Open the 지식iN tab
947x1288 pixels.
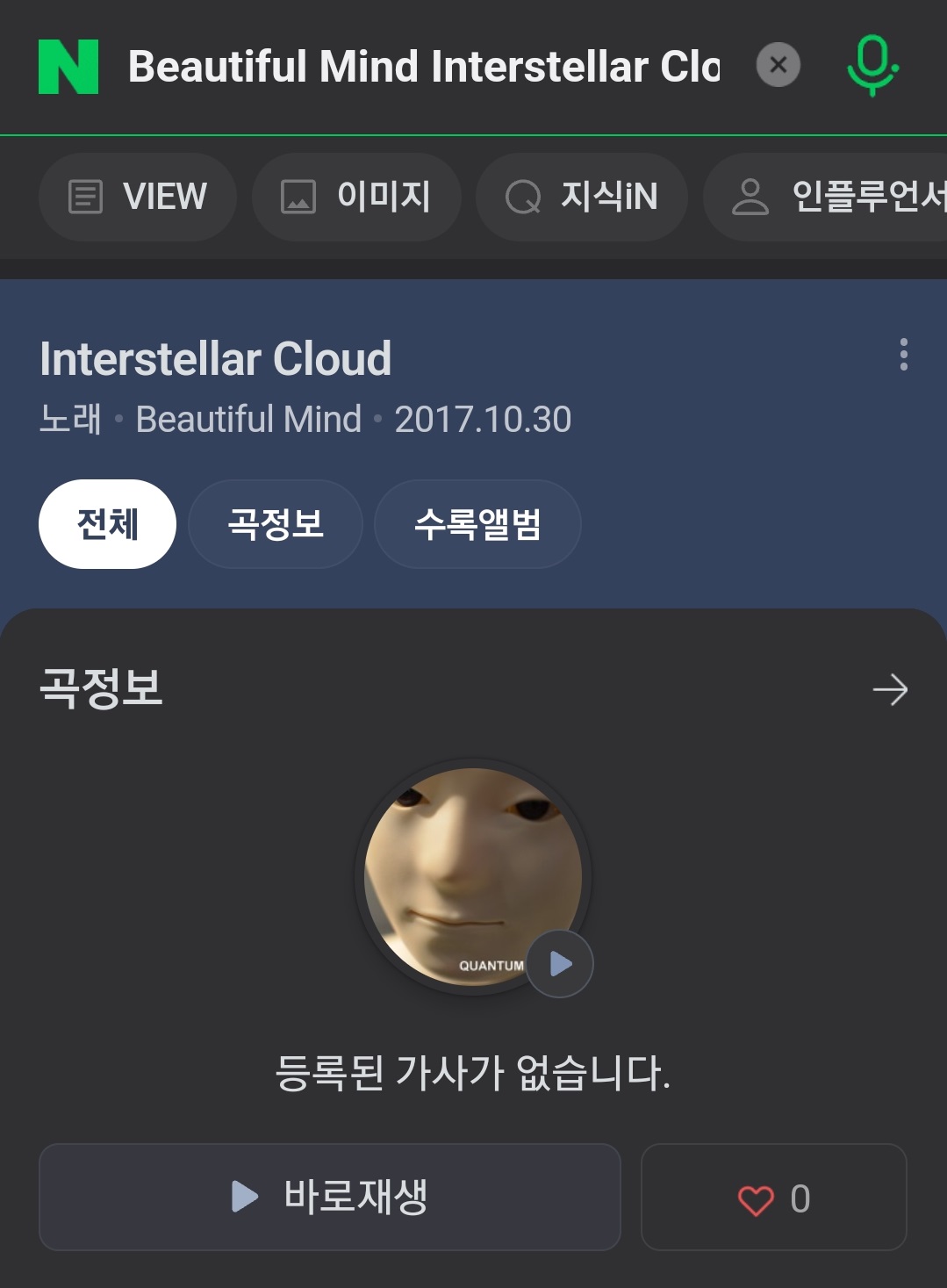point(581,197)
